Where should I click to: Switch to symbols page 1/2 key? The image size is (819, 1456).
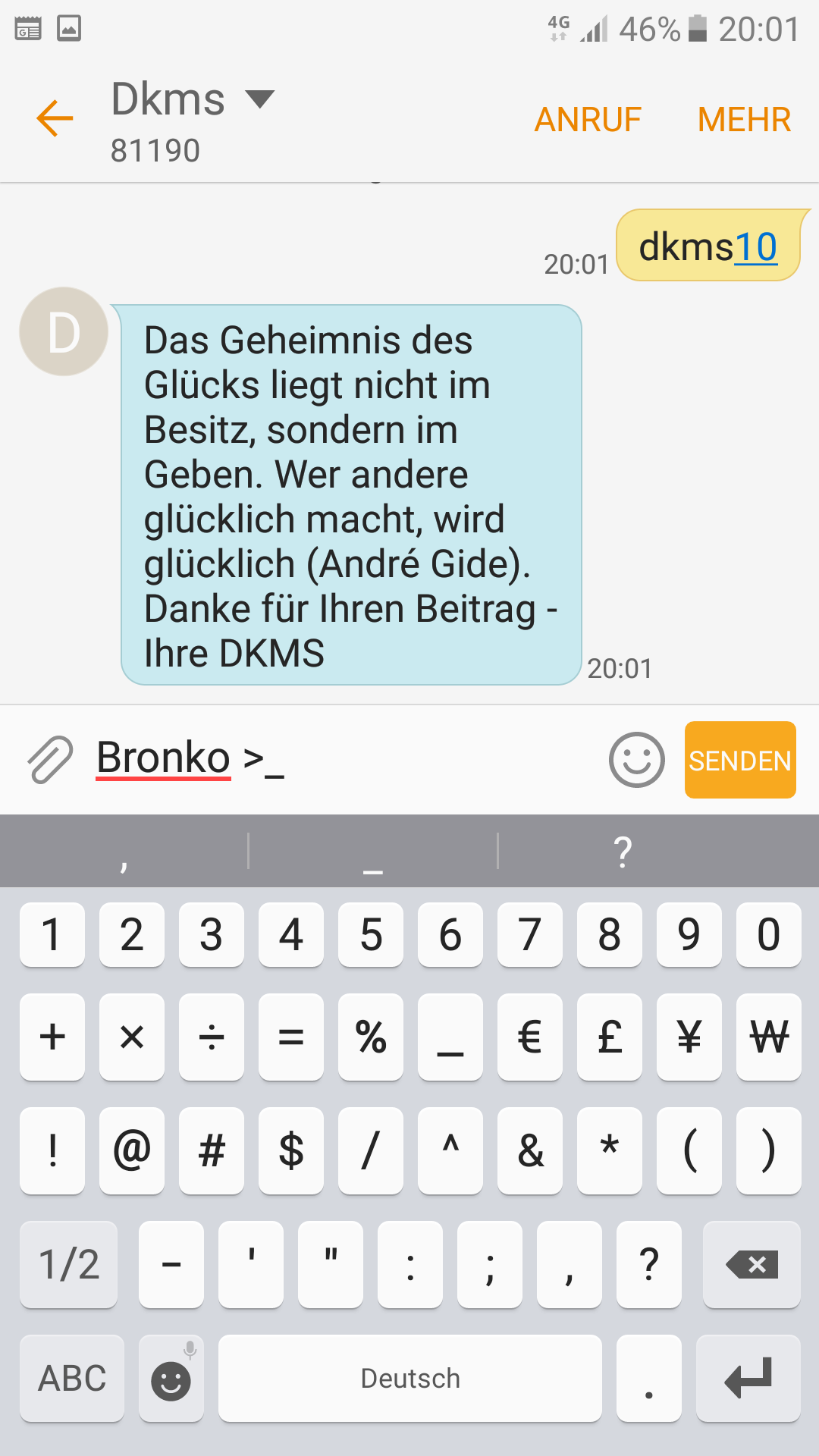tap(68, 1264)
